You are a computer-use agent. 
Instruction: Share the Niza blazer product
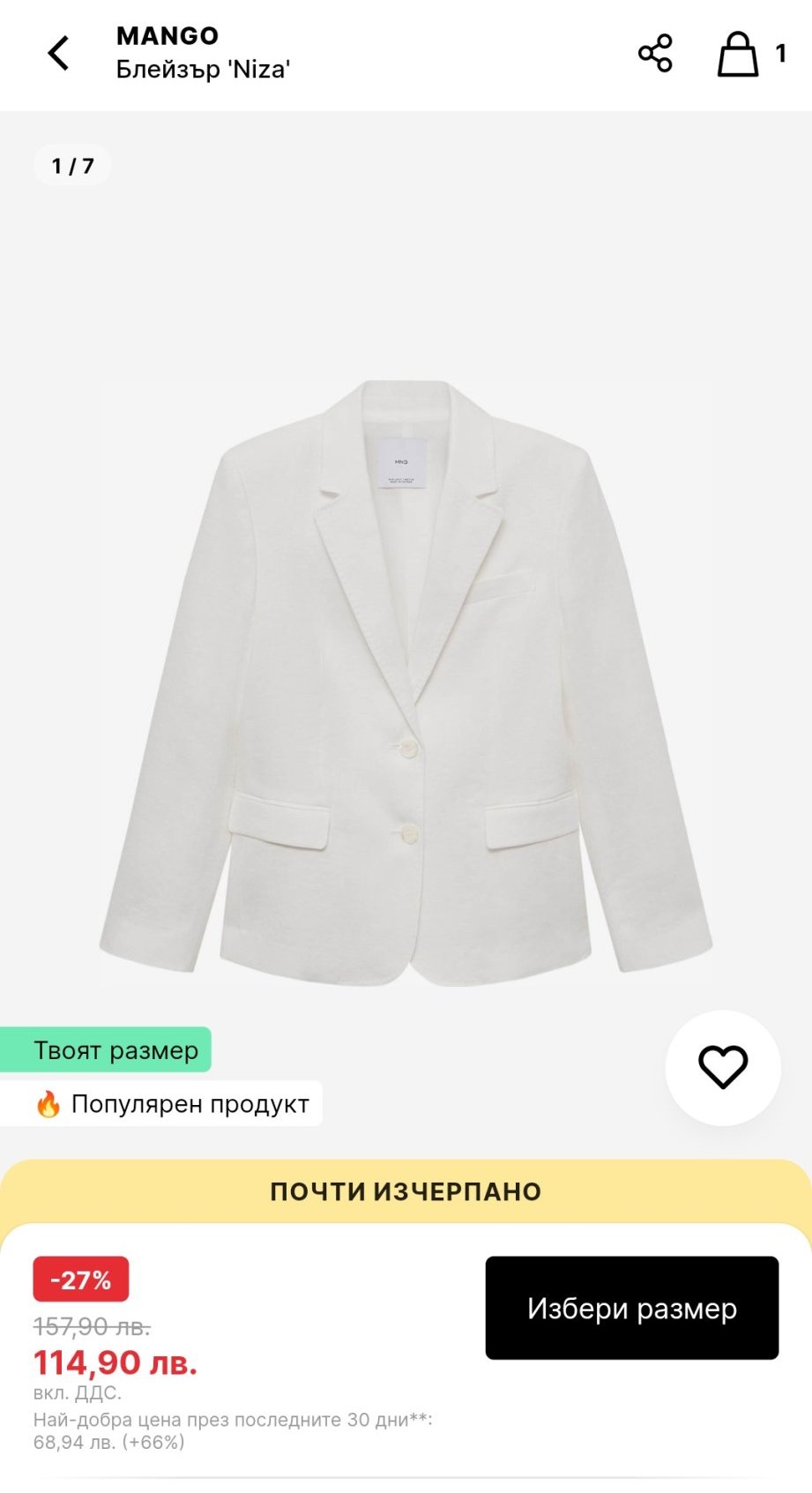[x=655, y=54]
